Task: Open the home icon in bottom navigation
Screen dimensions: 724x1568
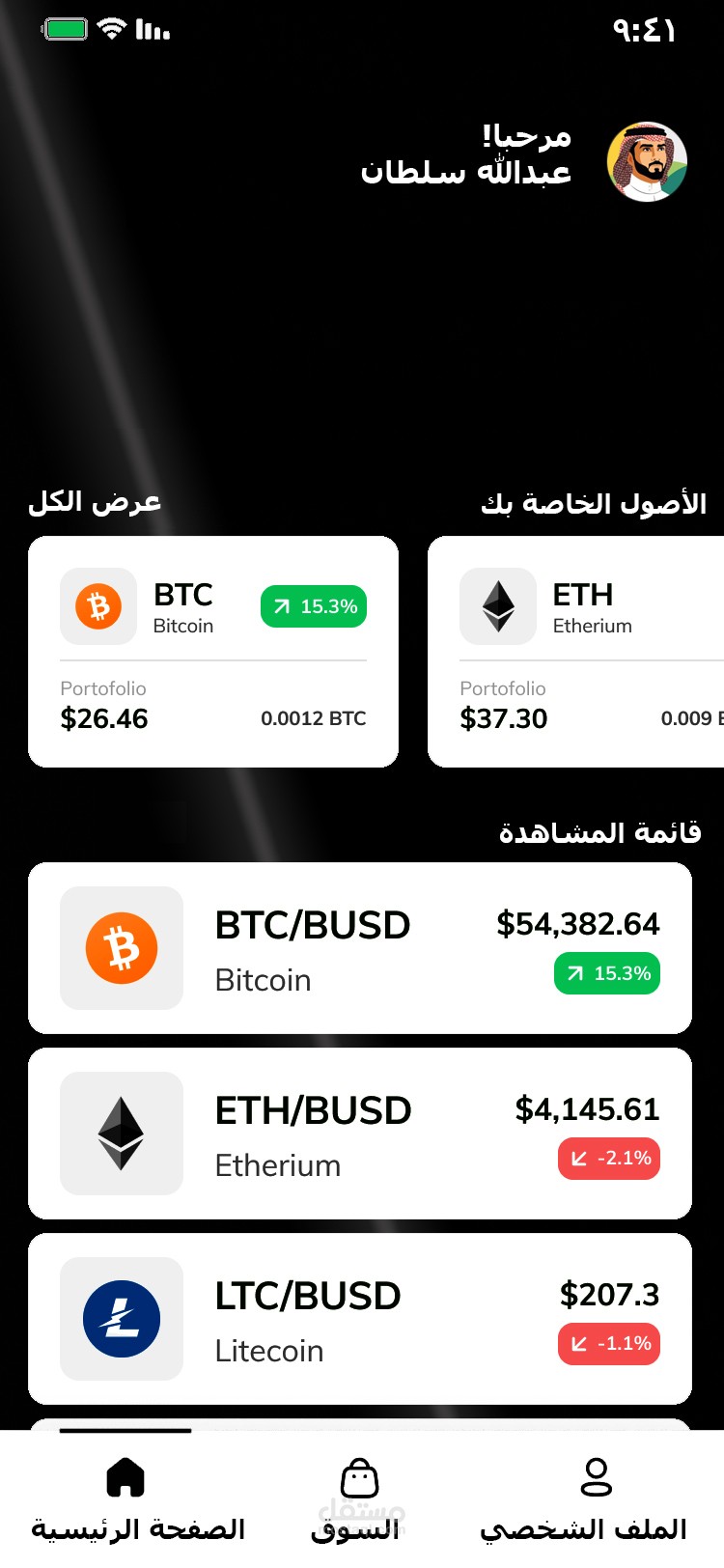Action: 124,1475
